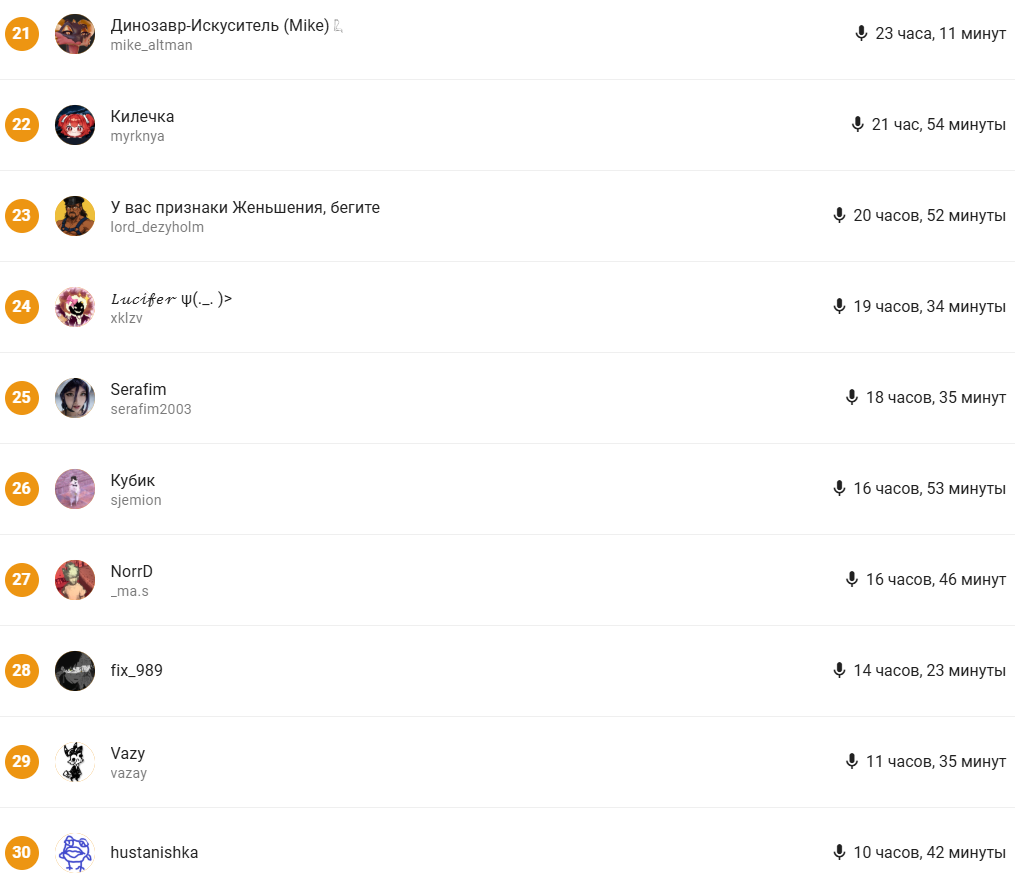Select the hustanishka leaderboard entry
1015x881 pixels.
(154, 853)
